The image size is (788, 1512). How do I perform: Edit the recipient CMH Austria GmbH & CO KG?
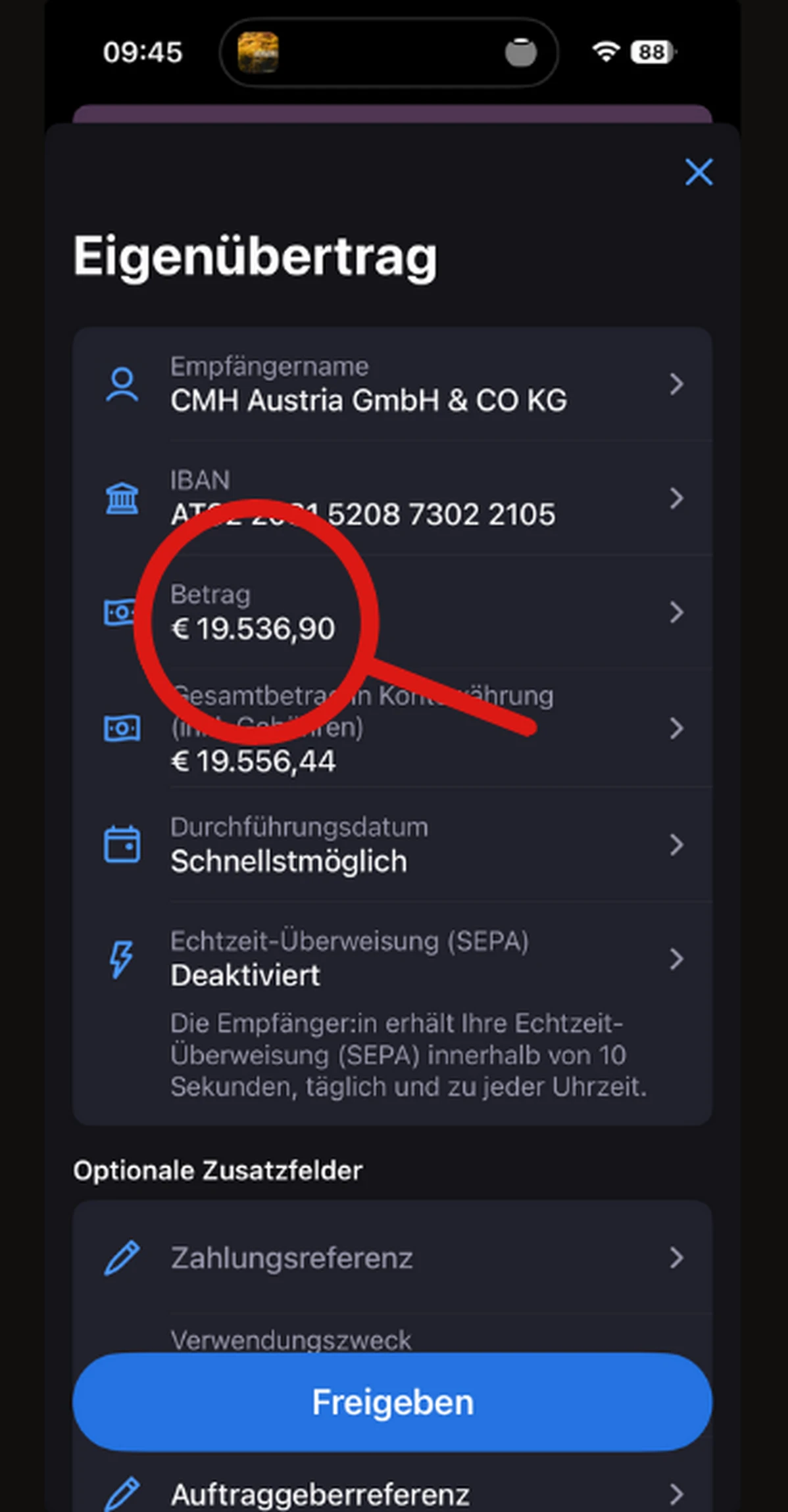coord(368,400)
